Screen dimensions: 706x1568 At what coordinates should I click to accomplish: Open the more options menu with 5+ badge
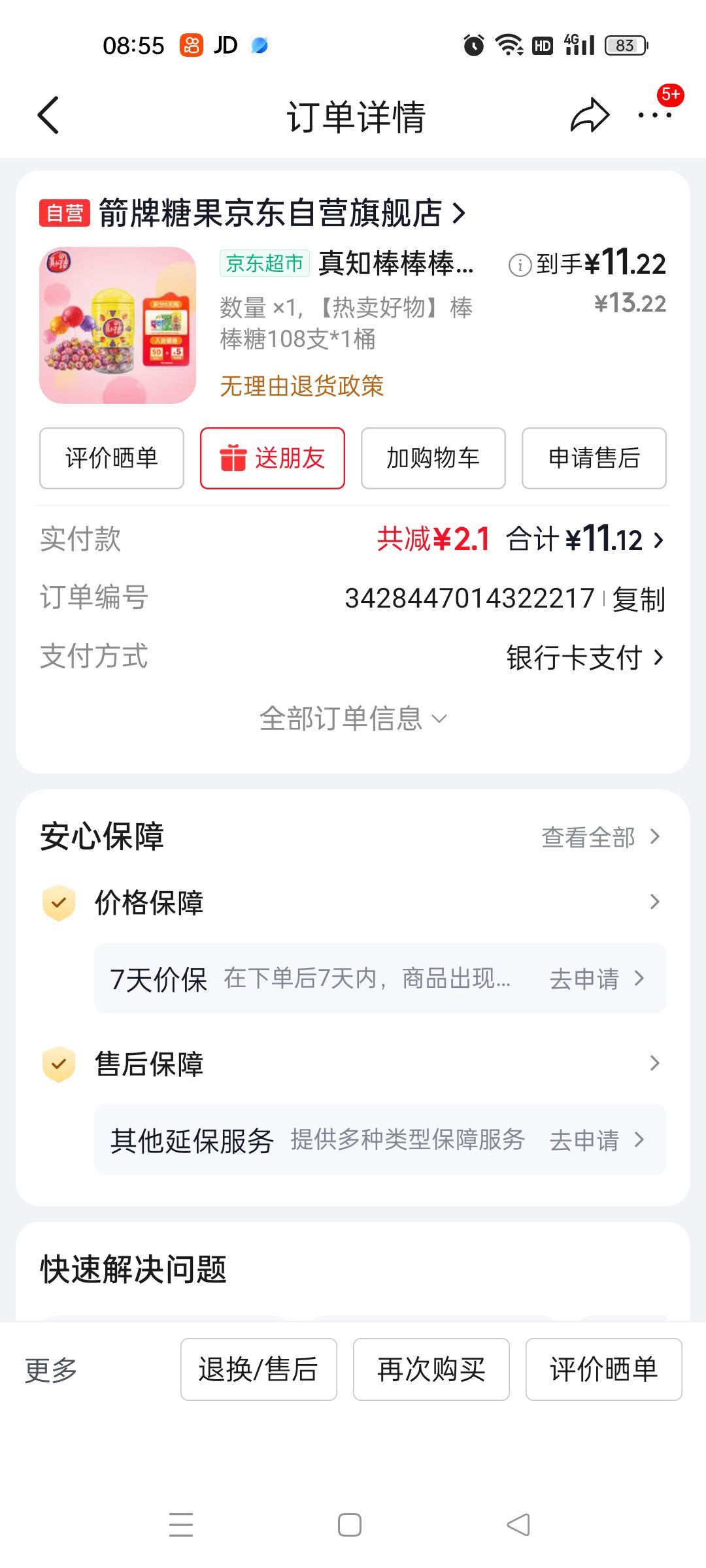tap(654, 115)
